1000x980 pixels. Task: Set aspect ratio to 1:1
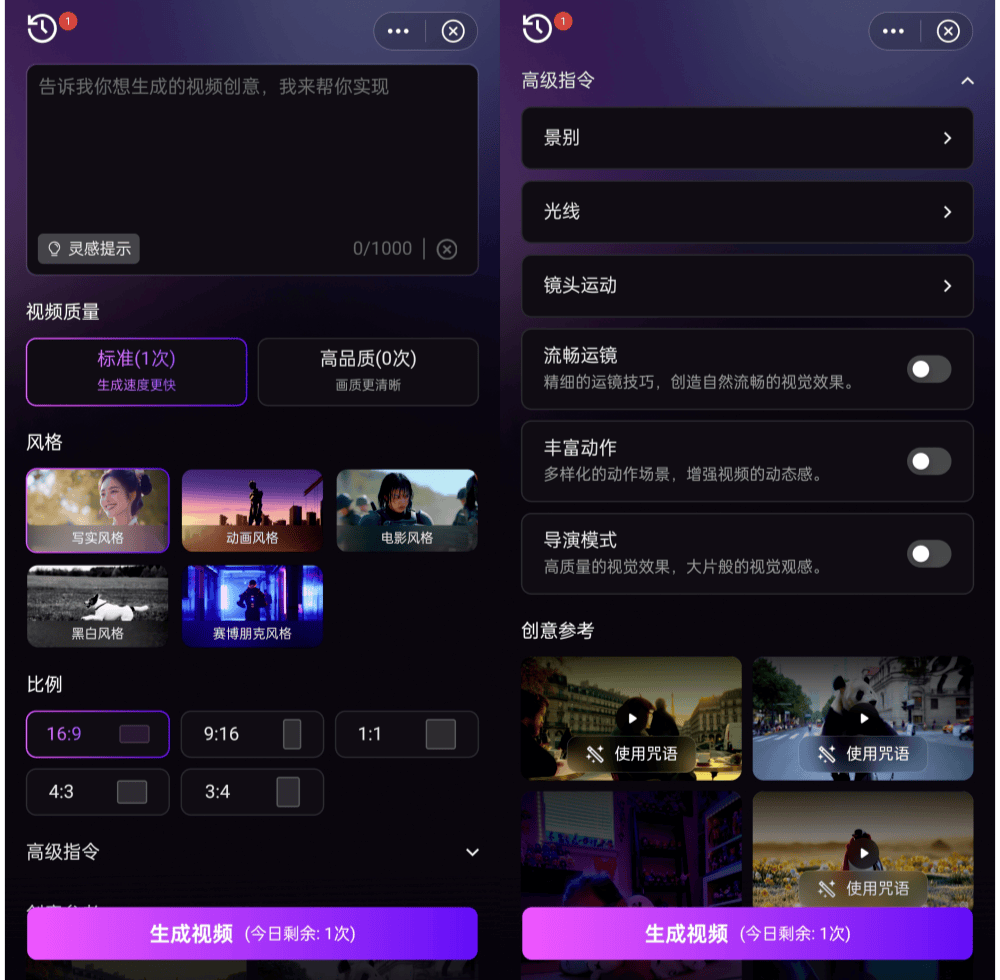[407, 734]
